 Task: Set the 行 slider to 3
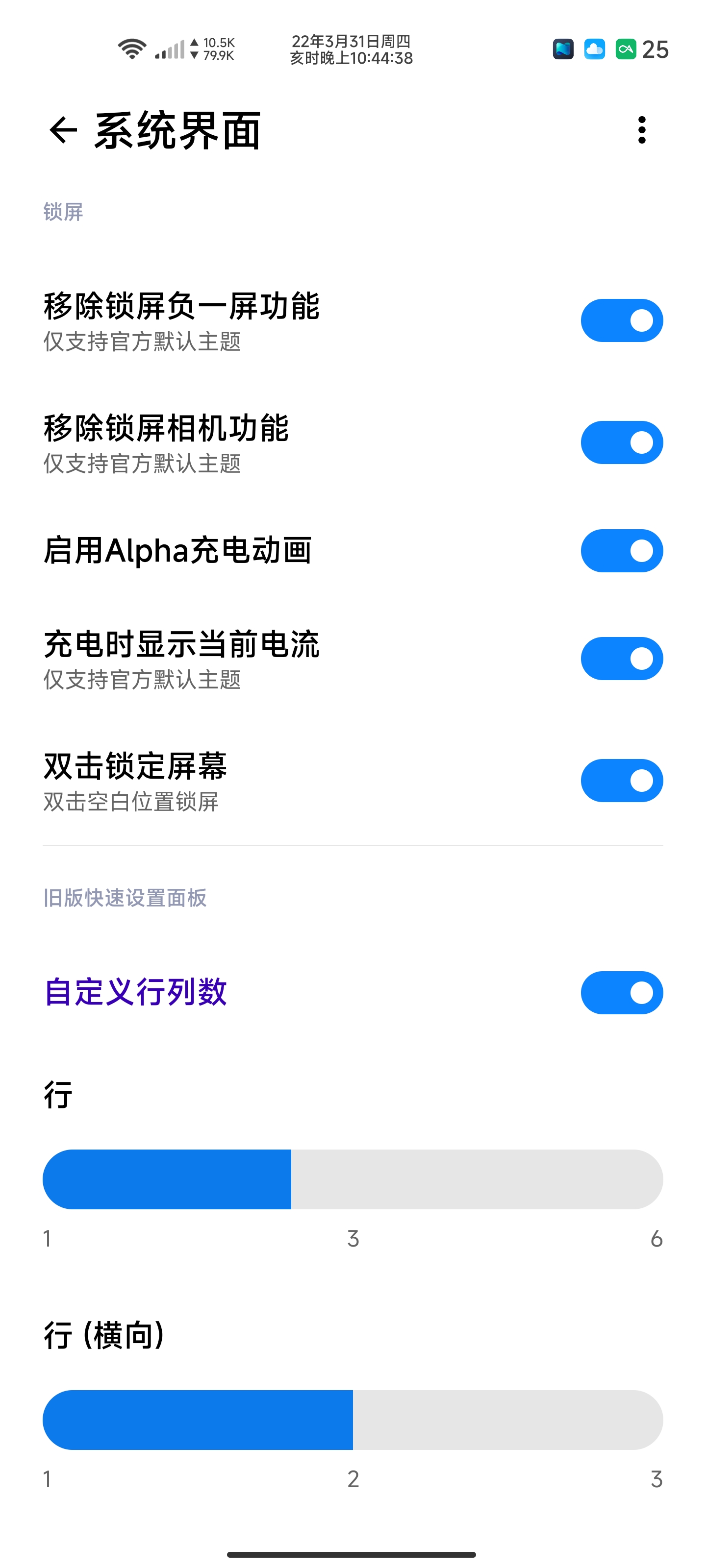click(353, 1178)
